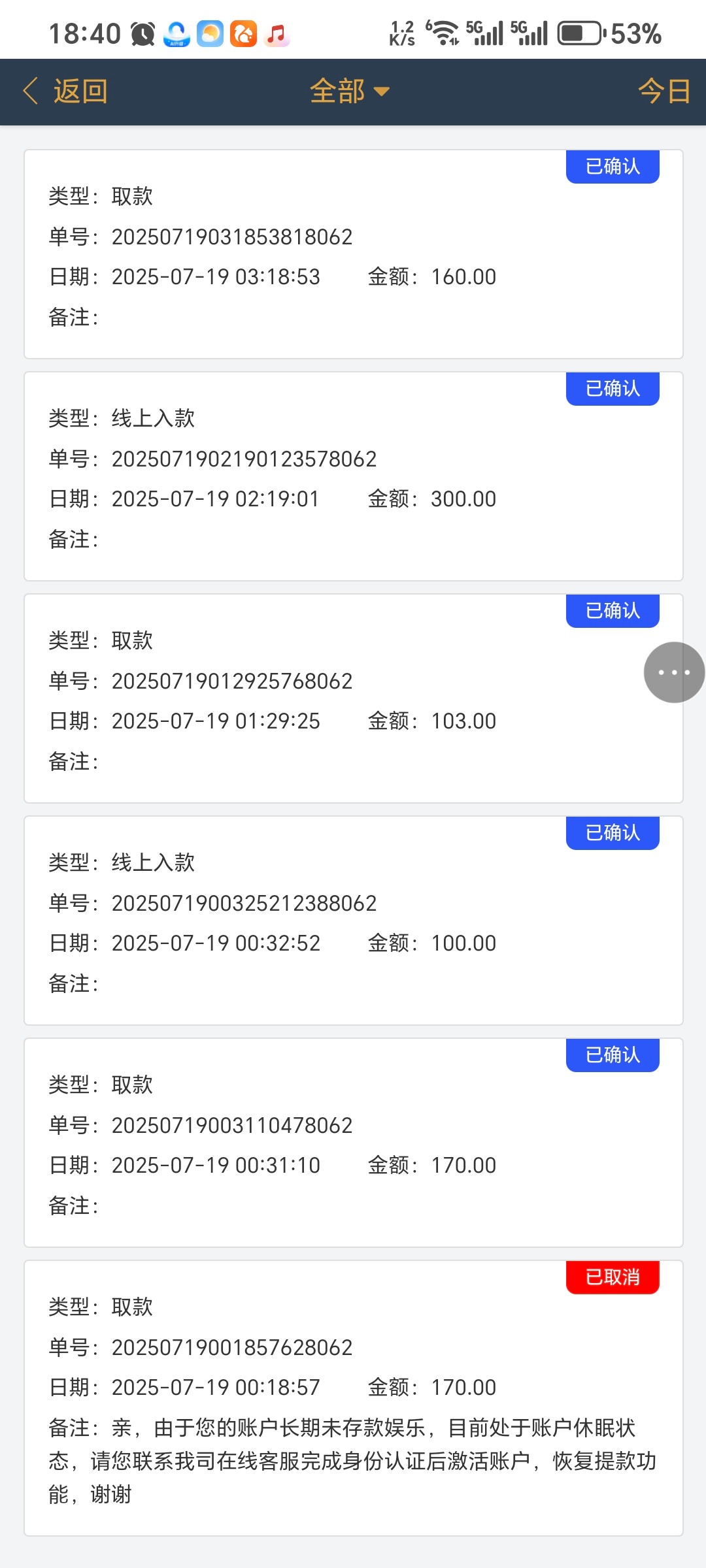The image size is (706, 1568).
Task: Tap the Wi-Fi signal icon in status bar
Action: click(445, 32)
